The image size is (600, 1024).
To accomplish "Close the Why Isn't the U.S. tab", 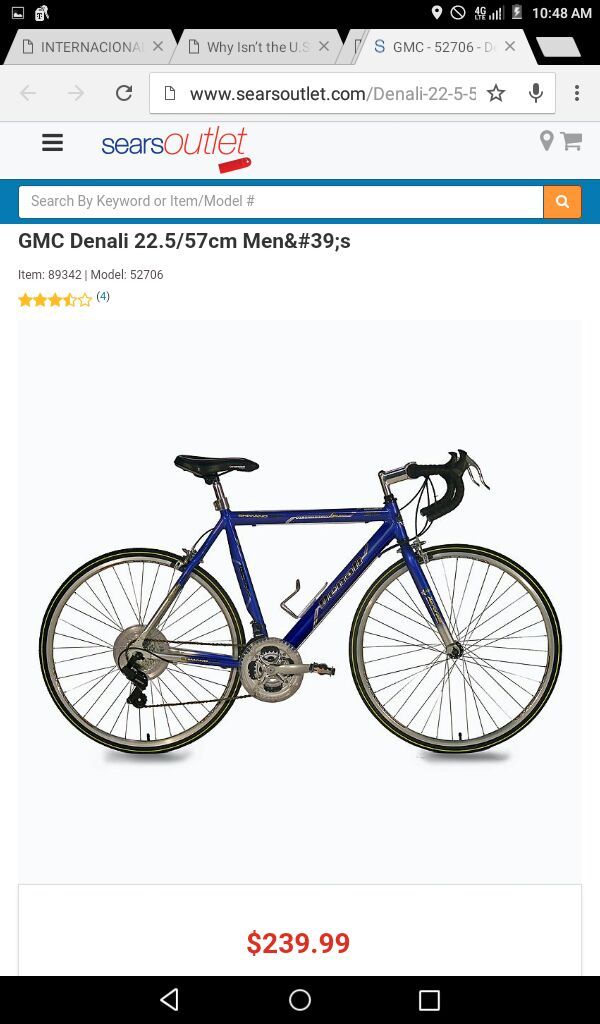I will pos(324,47).
